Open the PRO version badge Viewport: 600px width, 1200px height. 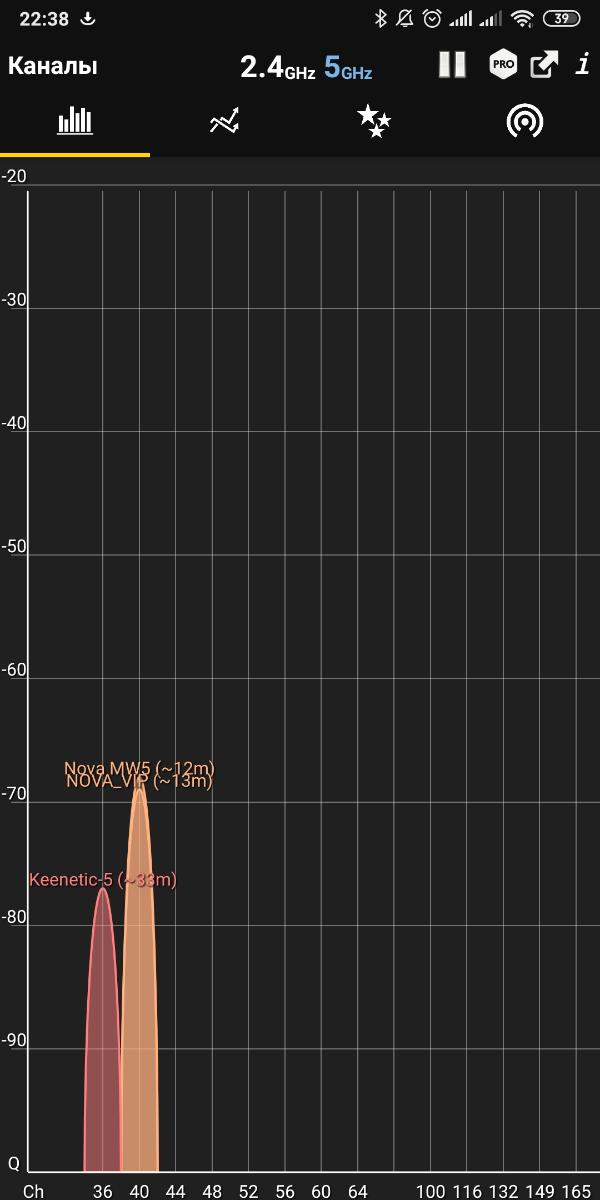(x=502, y=66)
